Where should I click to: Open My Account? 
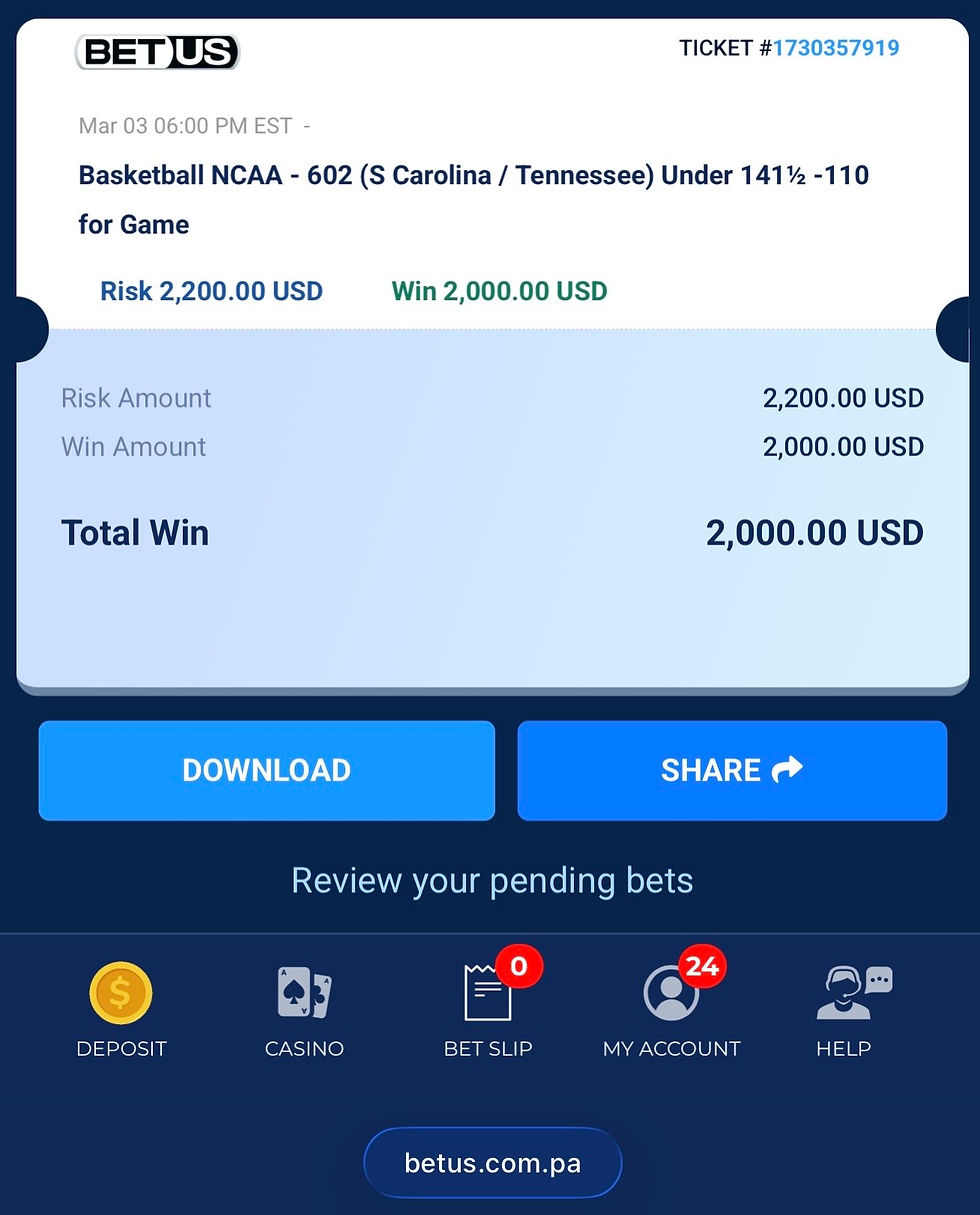671,1010
